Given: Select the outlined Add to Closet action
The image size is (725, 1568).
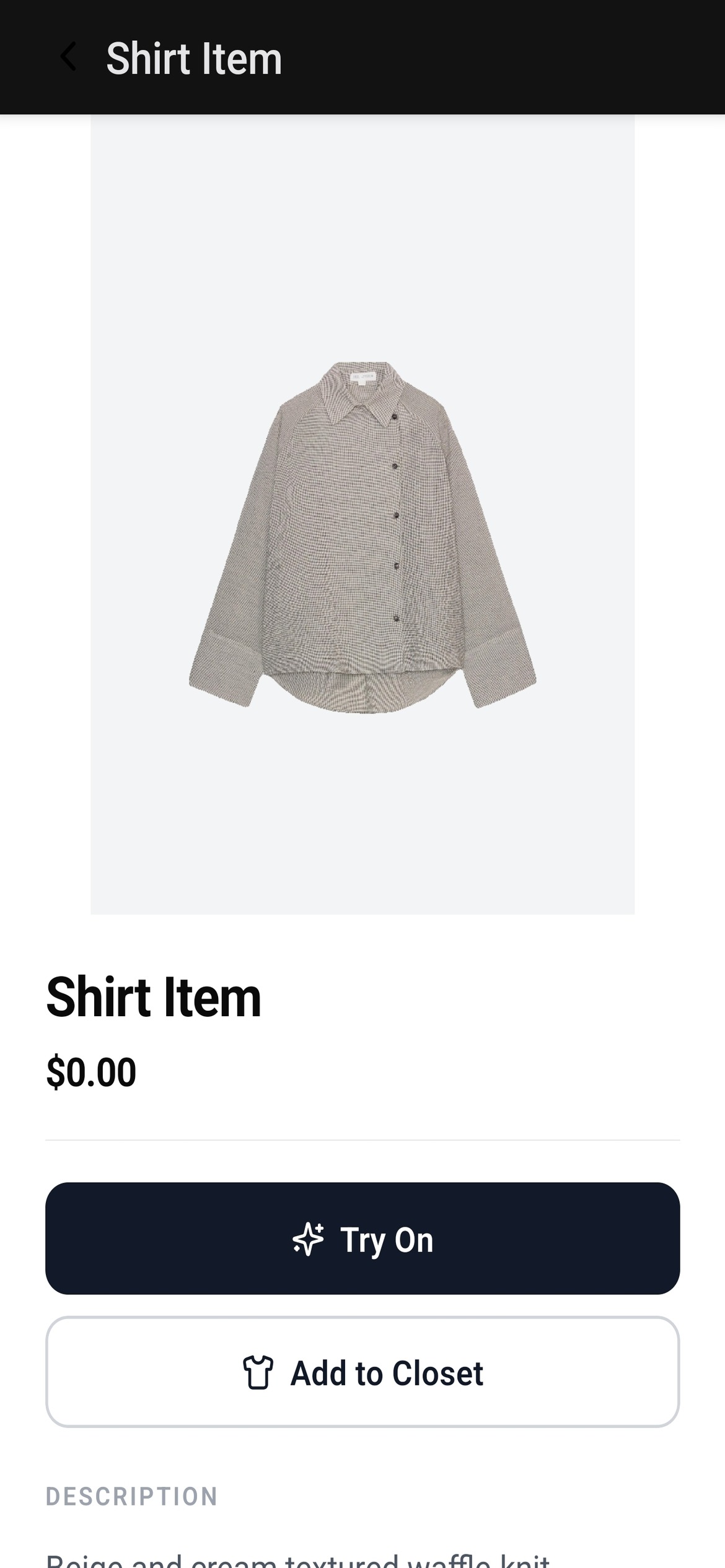Looking at the screenshot, I should click(362, 1373).
